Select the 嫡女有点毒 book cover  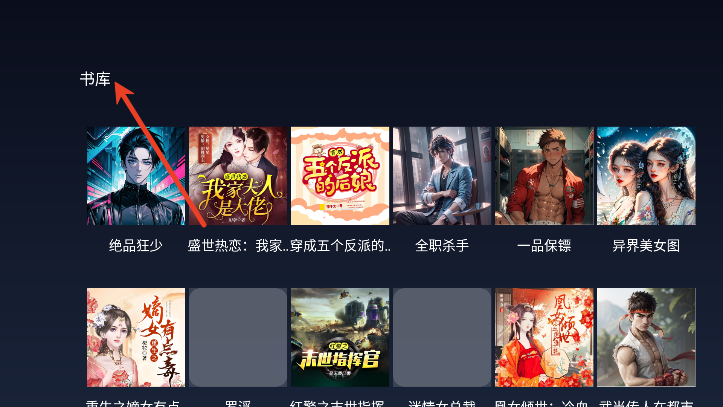click(136, 337)
